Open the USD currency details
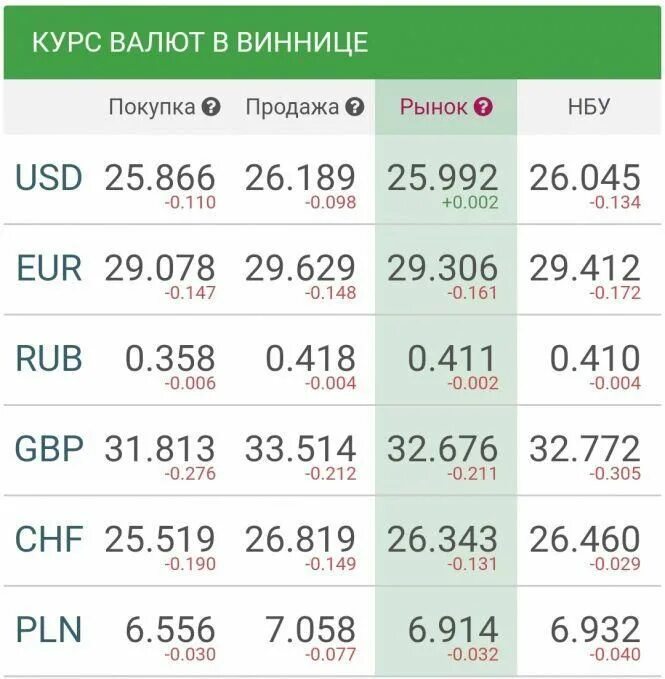The width and height of the screenshot is (665, 679). 48,178
